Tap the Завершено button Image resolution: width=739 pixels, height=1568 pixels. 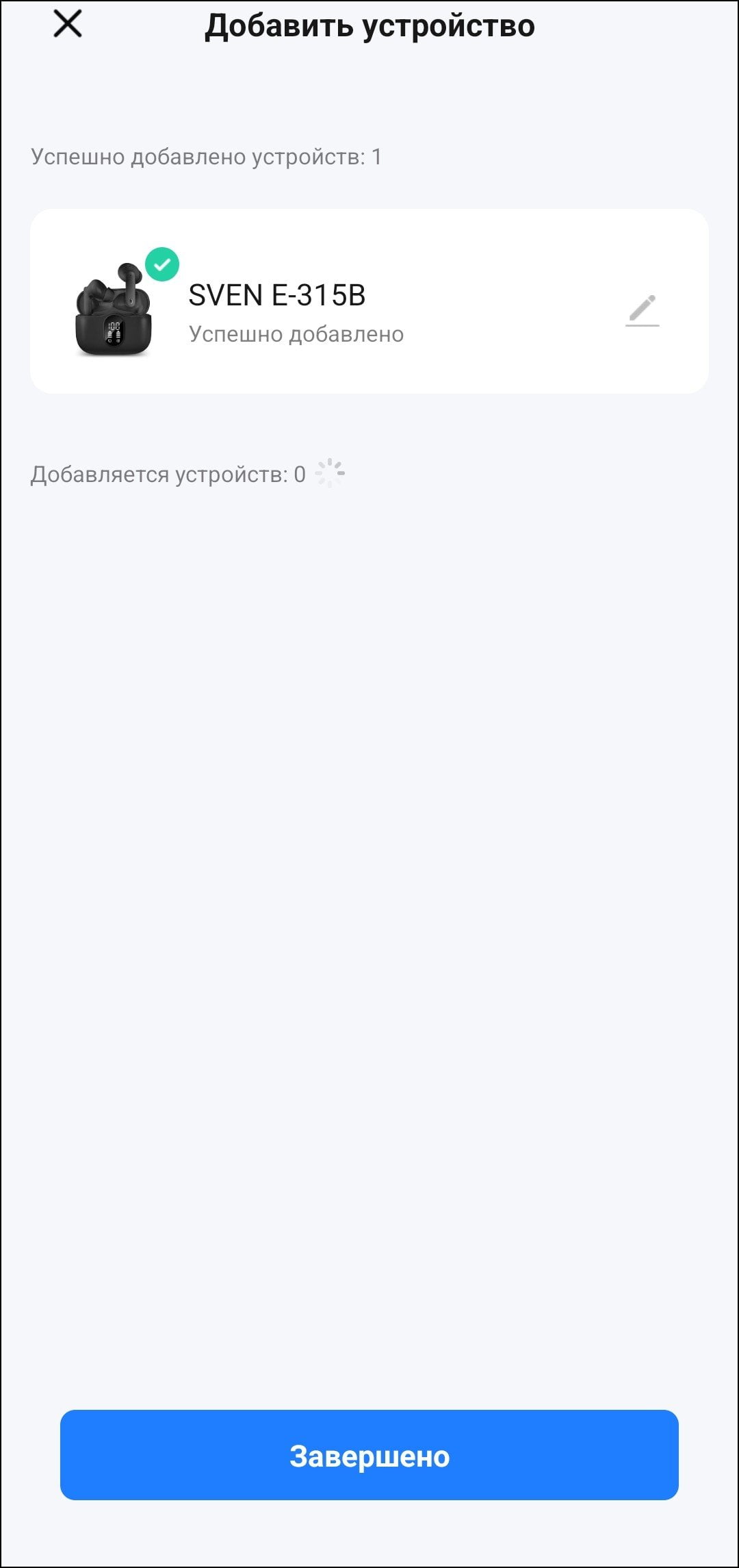(x=369, y=1456)
